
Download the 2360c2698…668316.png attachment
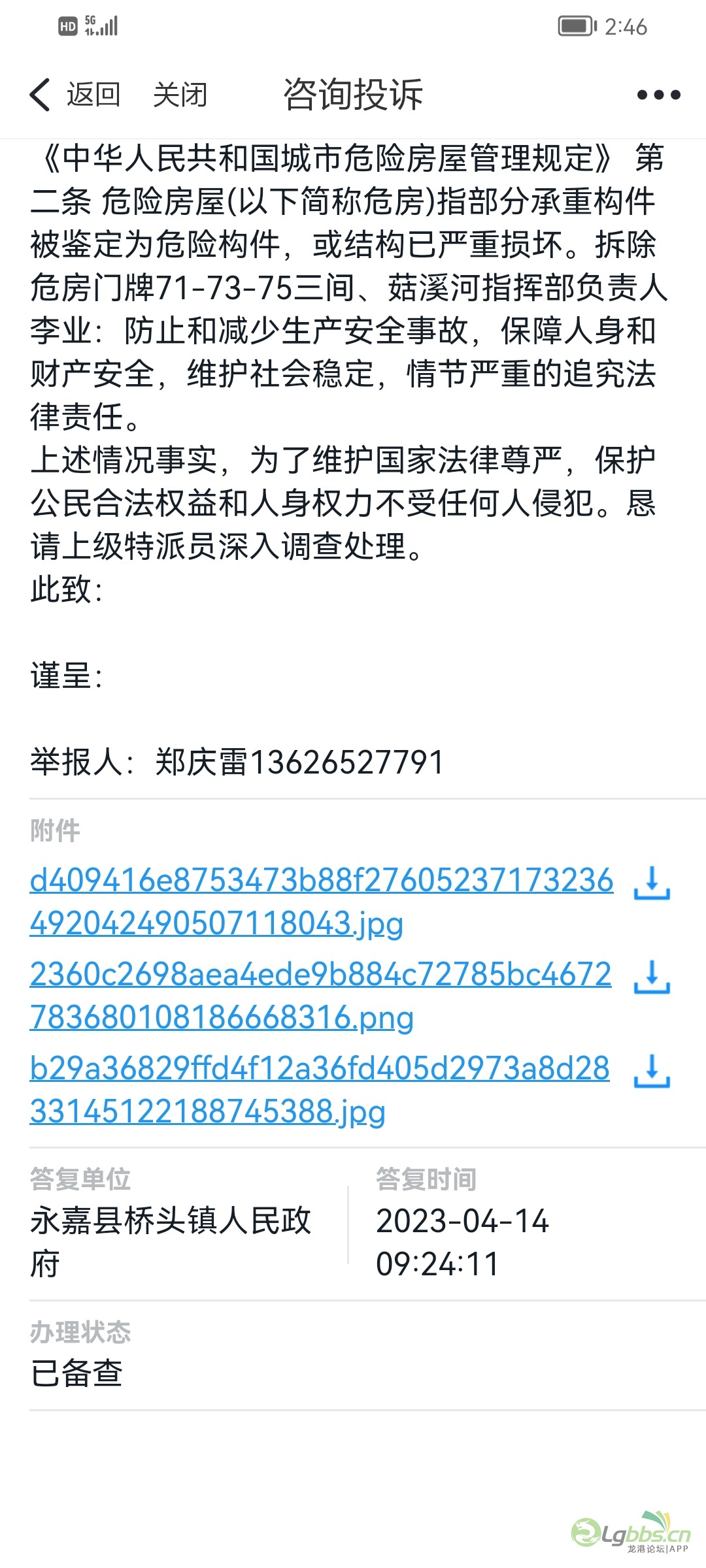tap(652, 977)
